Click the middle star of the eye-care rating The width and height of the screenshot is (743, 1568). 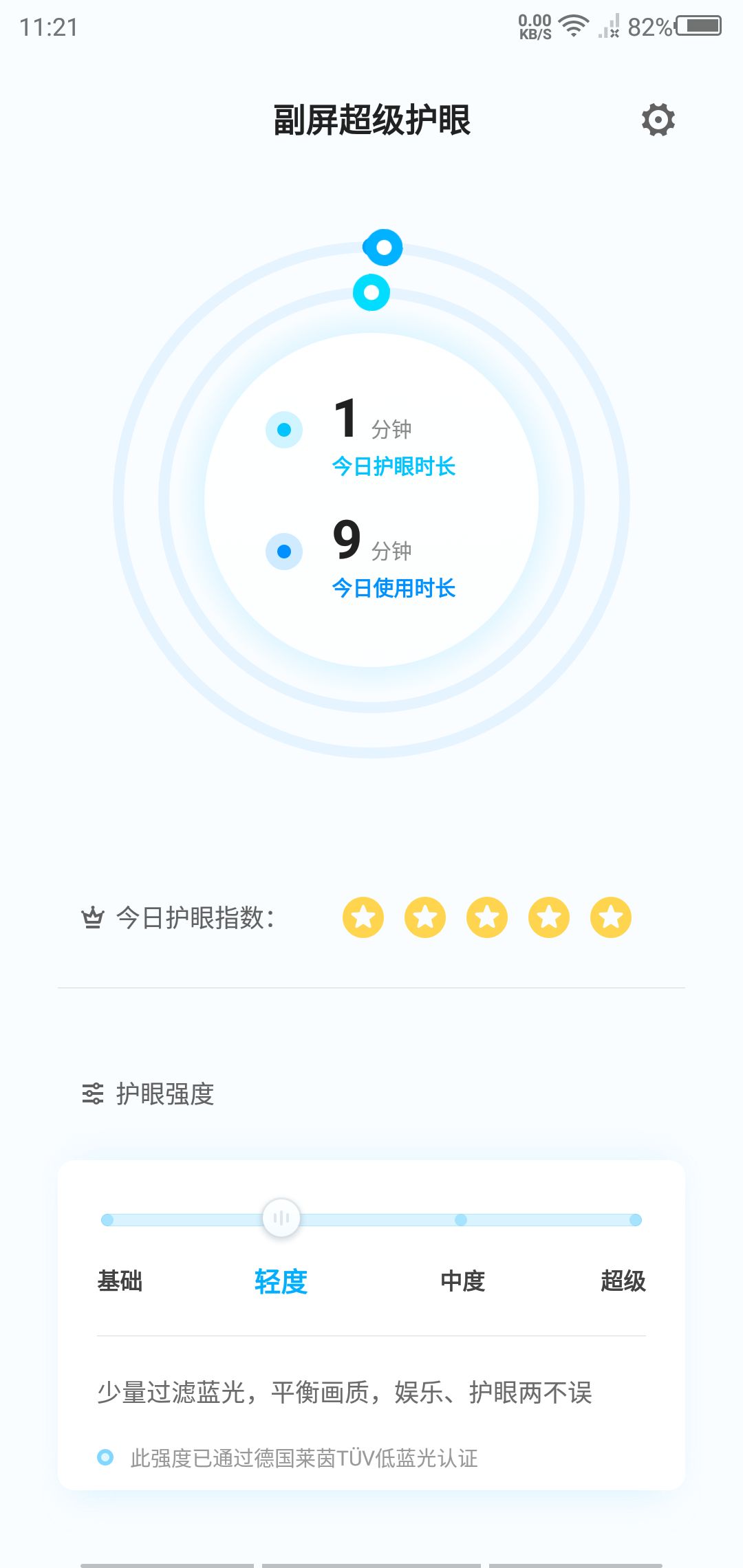[486, 917]
